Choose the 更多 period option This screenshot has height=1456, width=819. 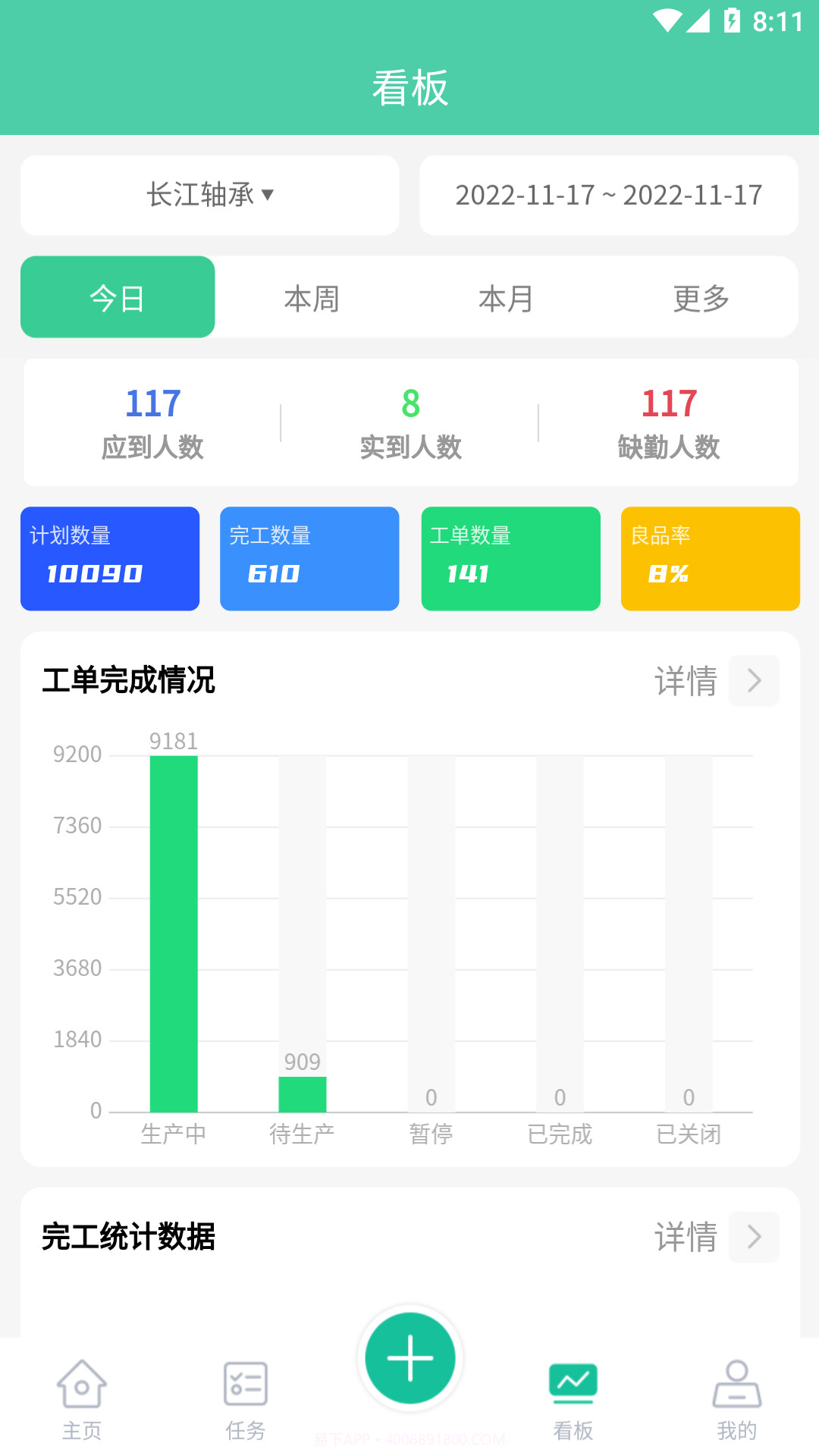701,297
